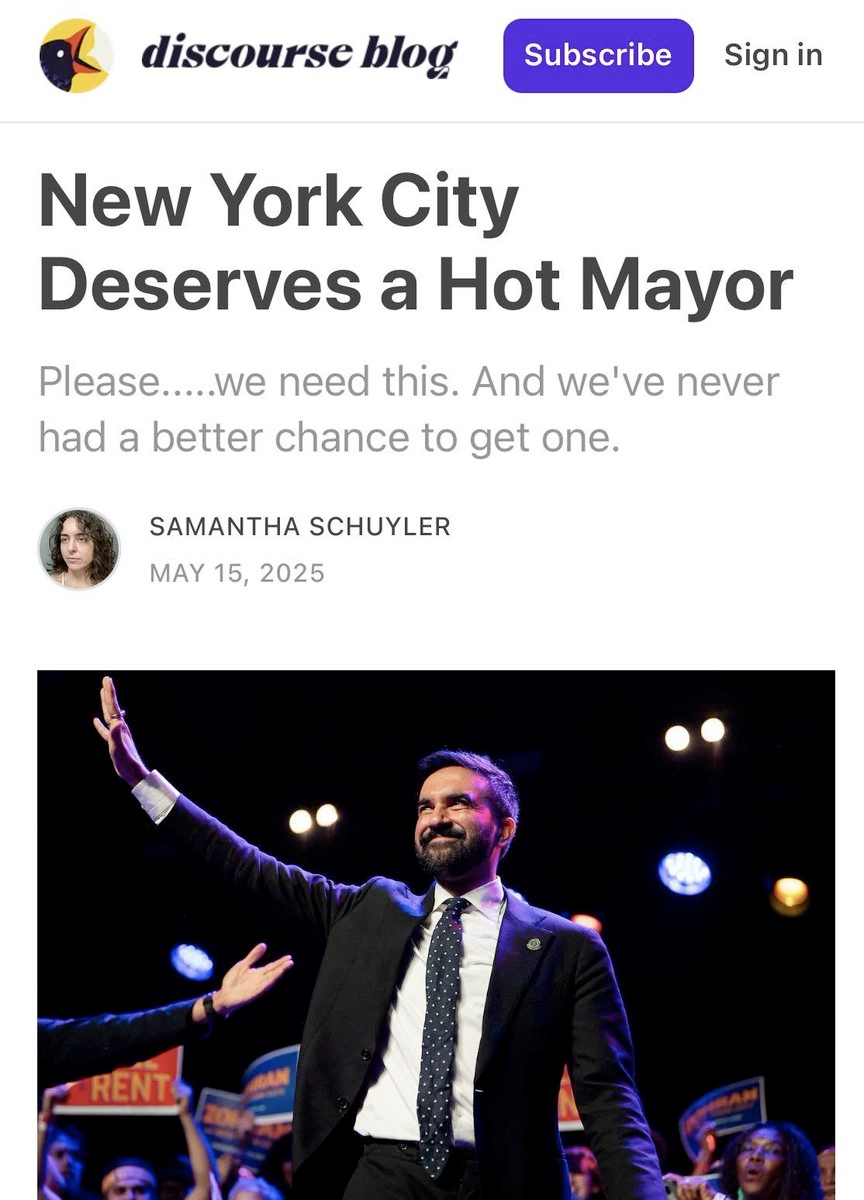Tap the Subscribe button
This screenshot has width=864, height=1200.
598,55
